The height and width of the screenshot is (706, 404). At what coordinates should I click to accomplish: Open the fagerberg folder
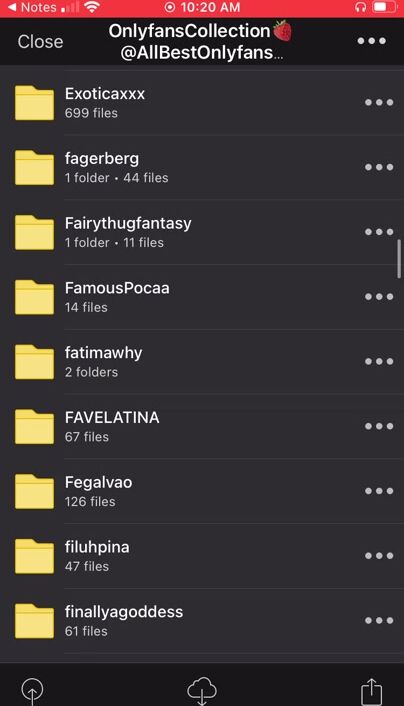tap(202, 167)
